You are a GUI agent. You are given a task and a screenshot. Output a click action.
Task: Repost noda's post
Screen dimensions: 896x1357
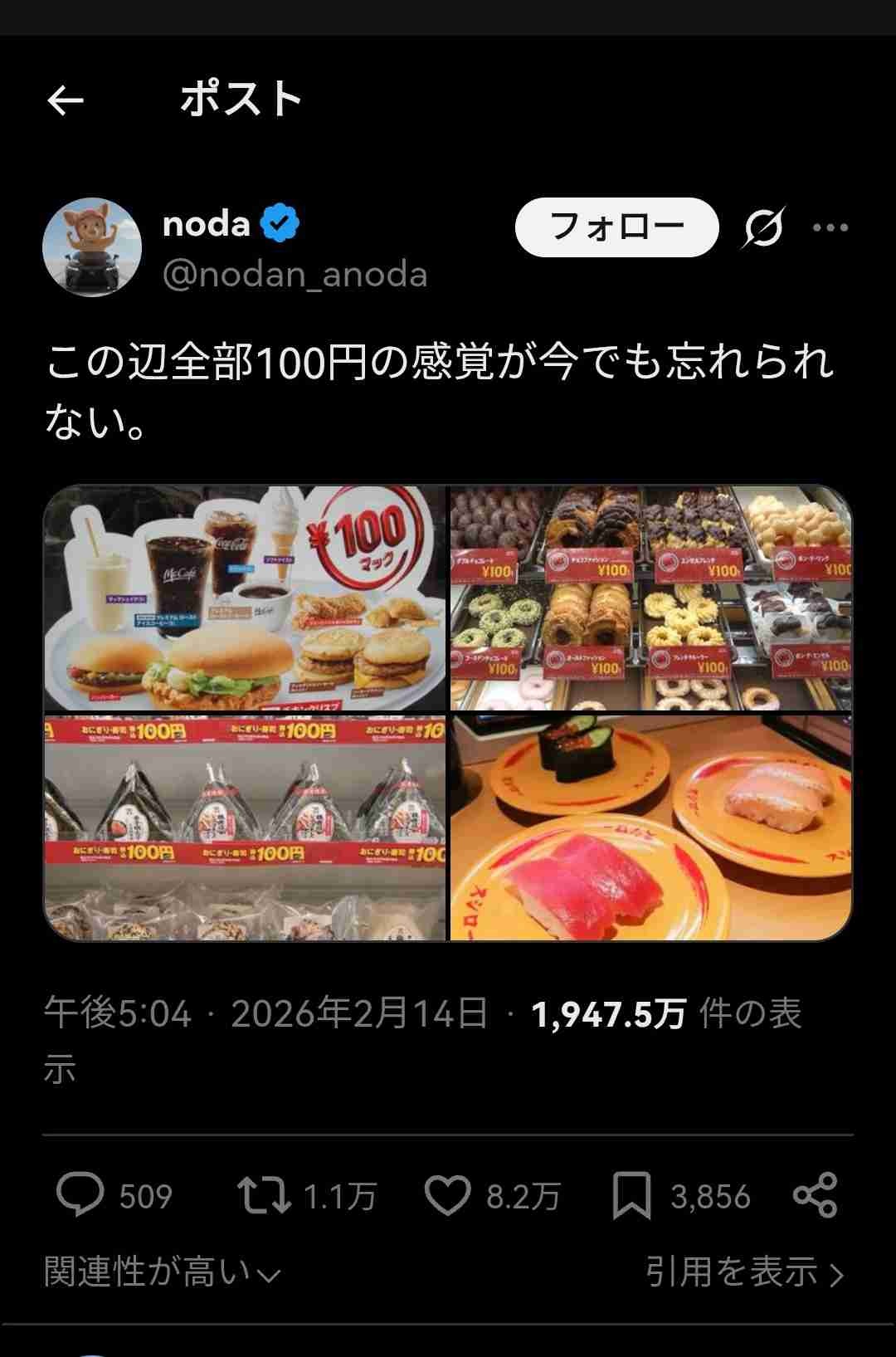point(264,1195)
